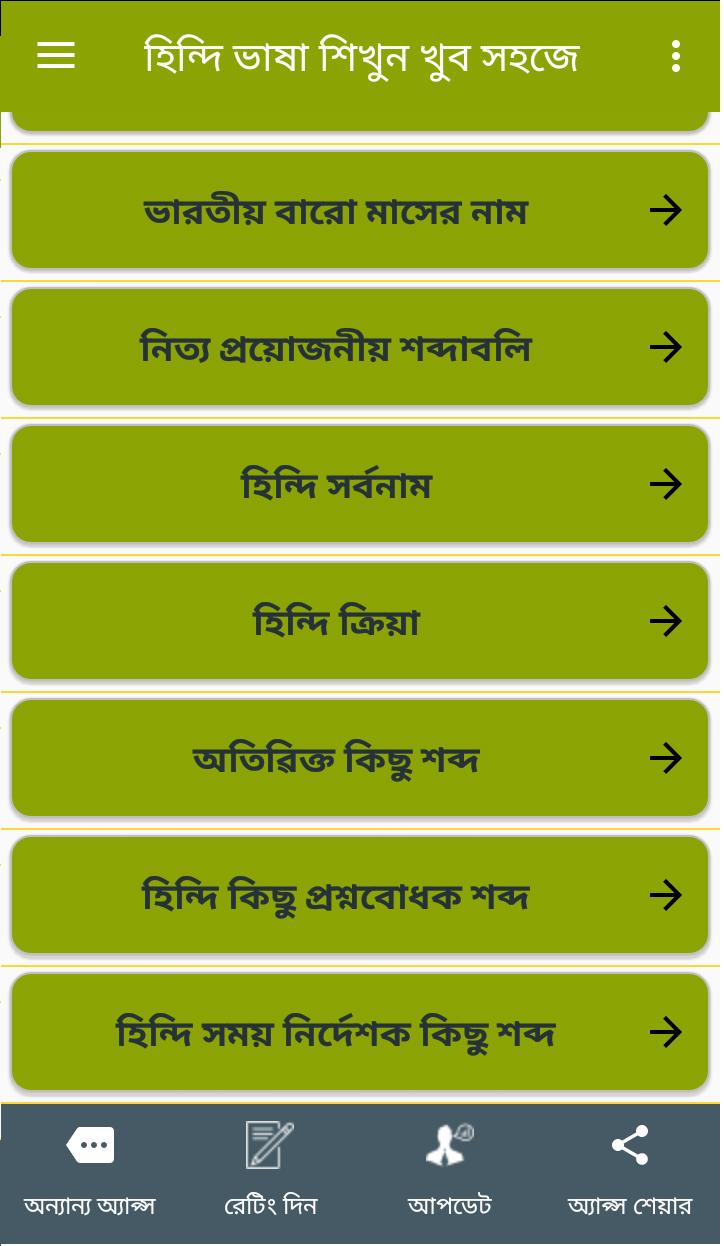Tap অন্যান্য অ্যাপ্স to see other apps
The height and width of the screenshot is (1246, 724).
pyautogui.click(x=90, y=1170)
